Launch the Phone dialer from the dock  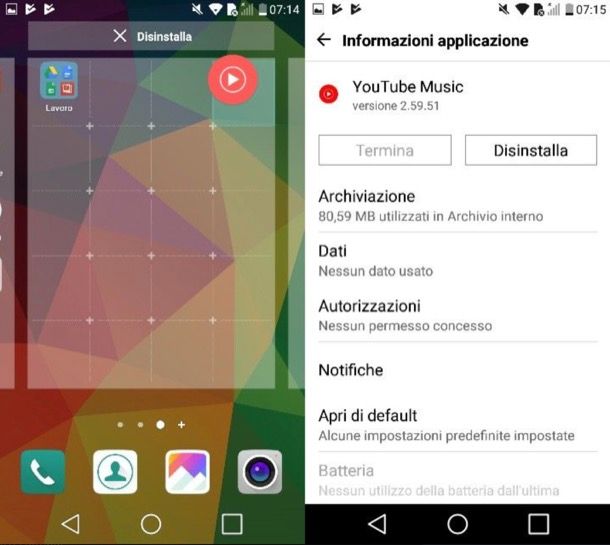click(43, 471)
